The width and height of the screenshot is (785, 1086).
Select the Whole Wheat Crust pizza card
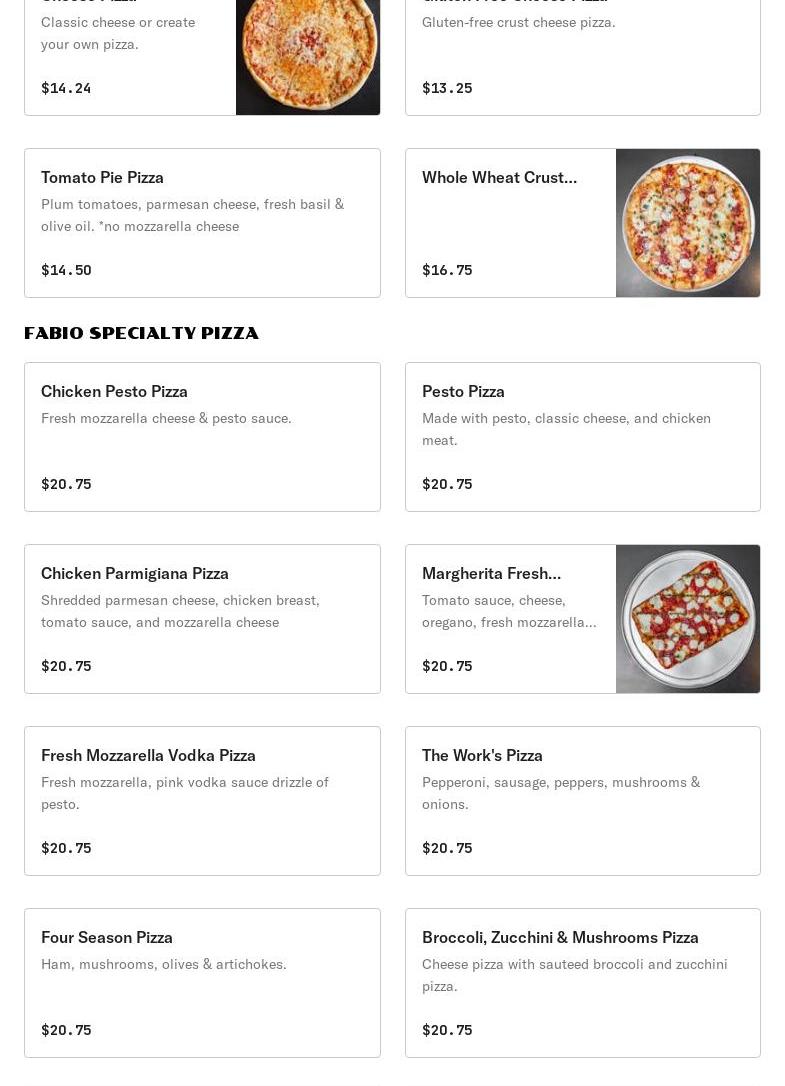point(582,223)
